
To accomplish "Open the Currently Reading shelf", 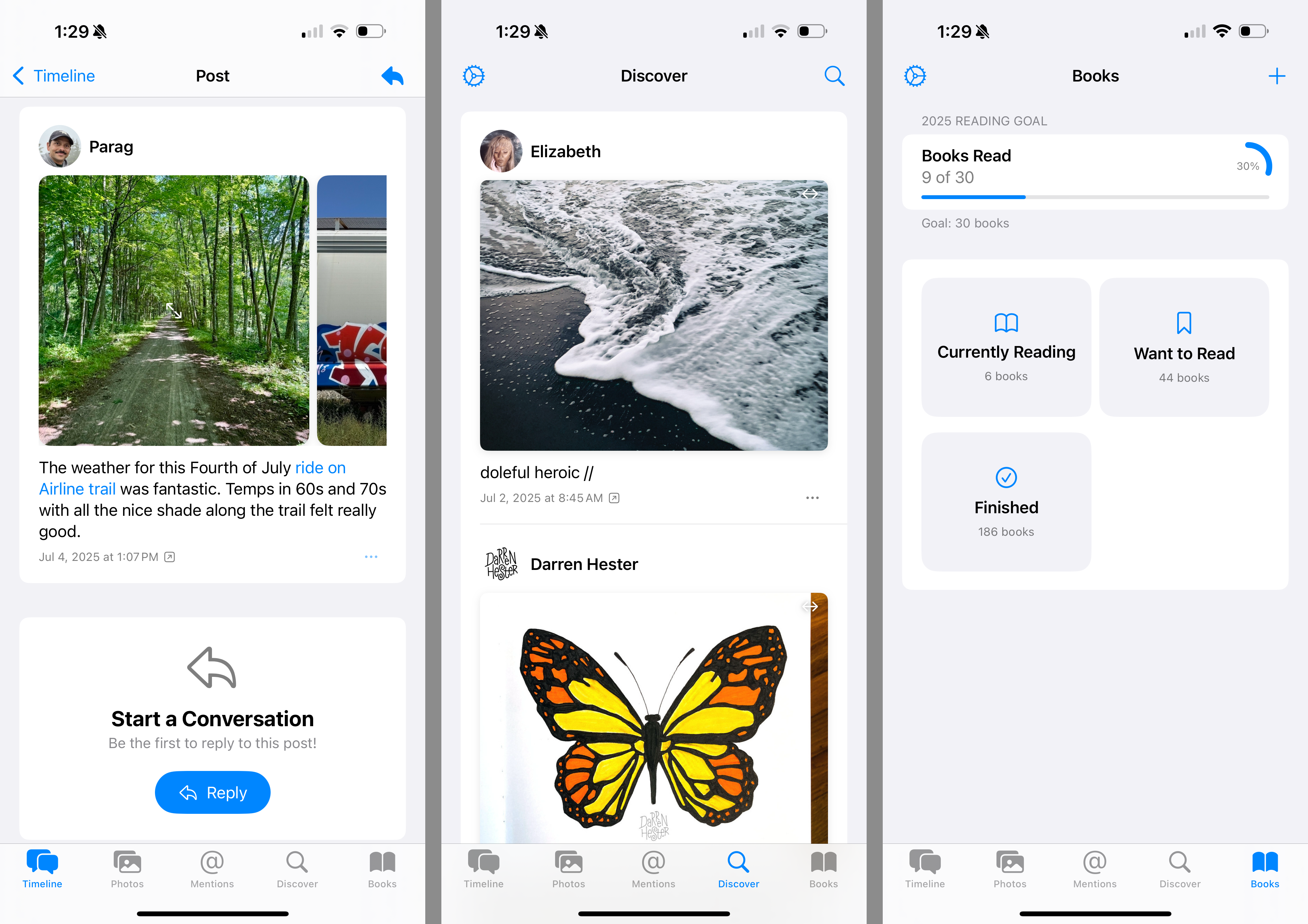I will [1006, 347].
